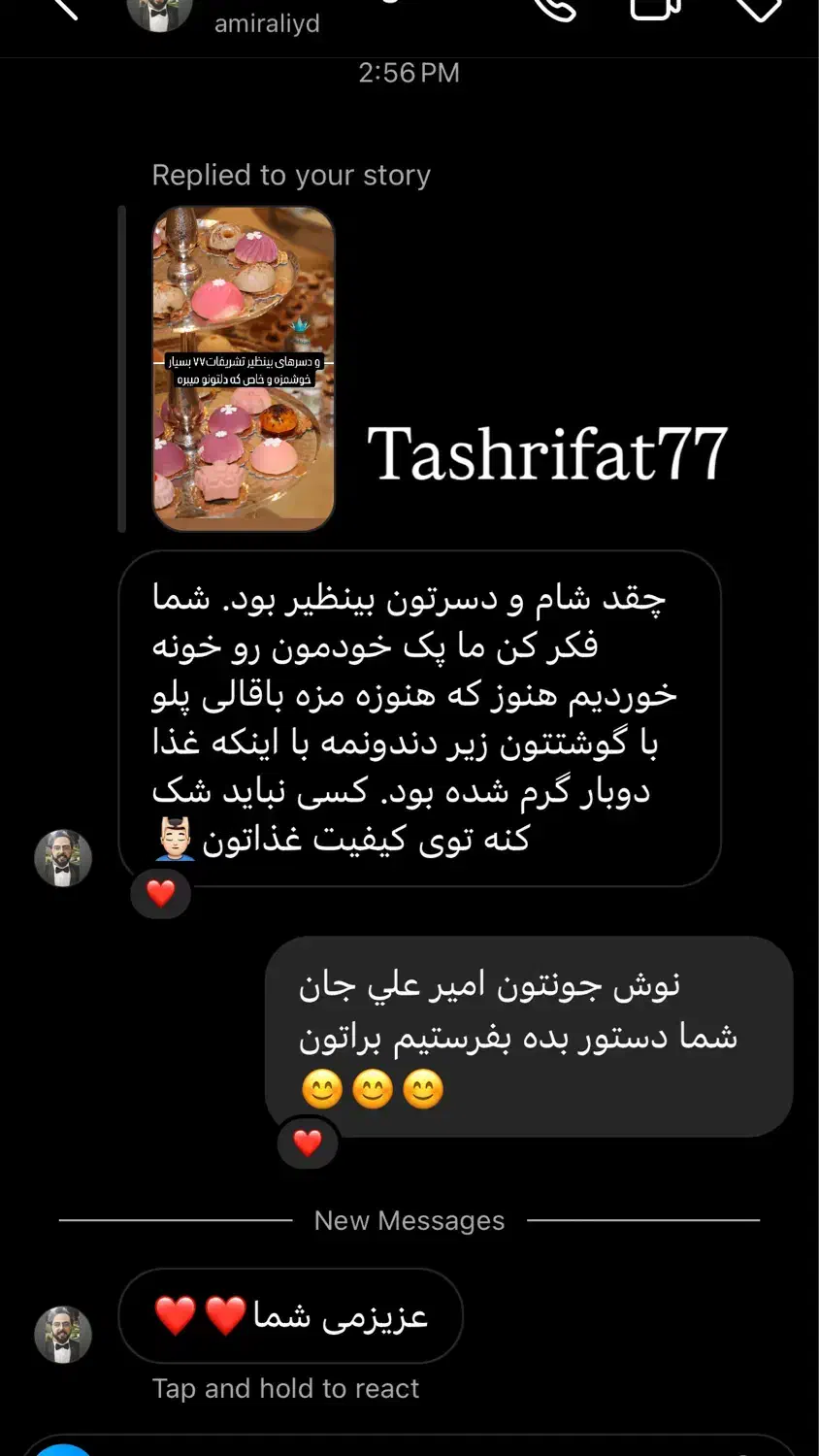Screen dimensions: 819x1456
Task: View heart reaction on the sent reply
Action: point(308,1142)
